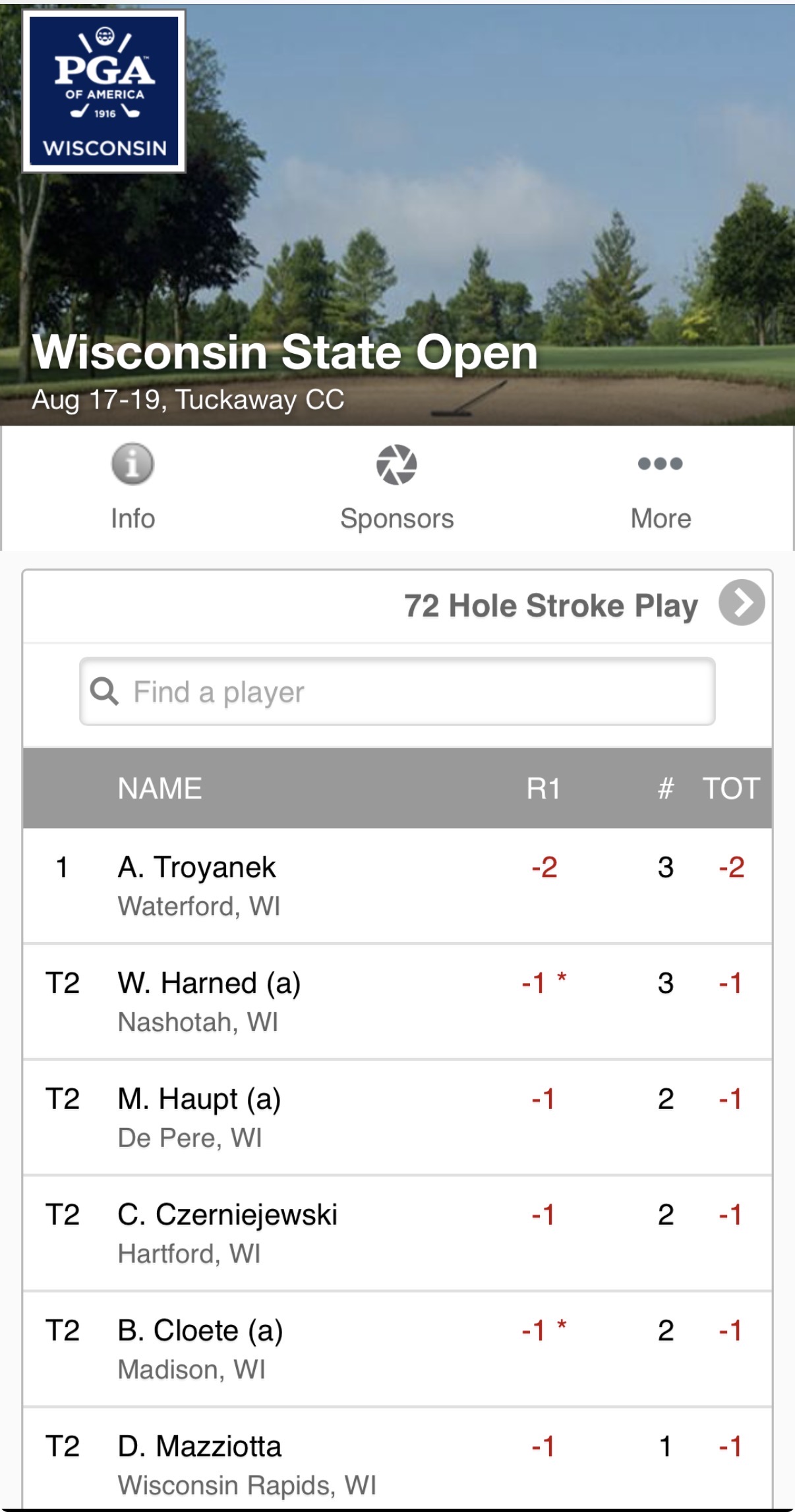View W. Harned's player details
Screen dimensions: 795x1512
click(398, 1001)
